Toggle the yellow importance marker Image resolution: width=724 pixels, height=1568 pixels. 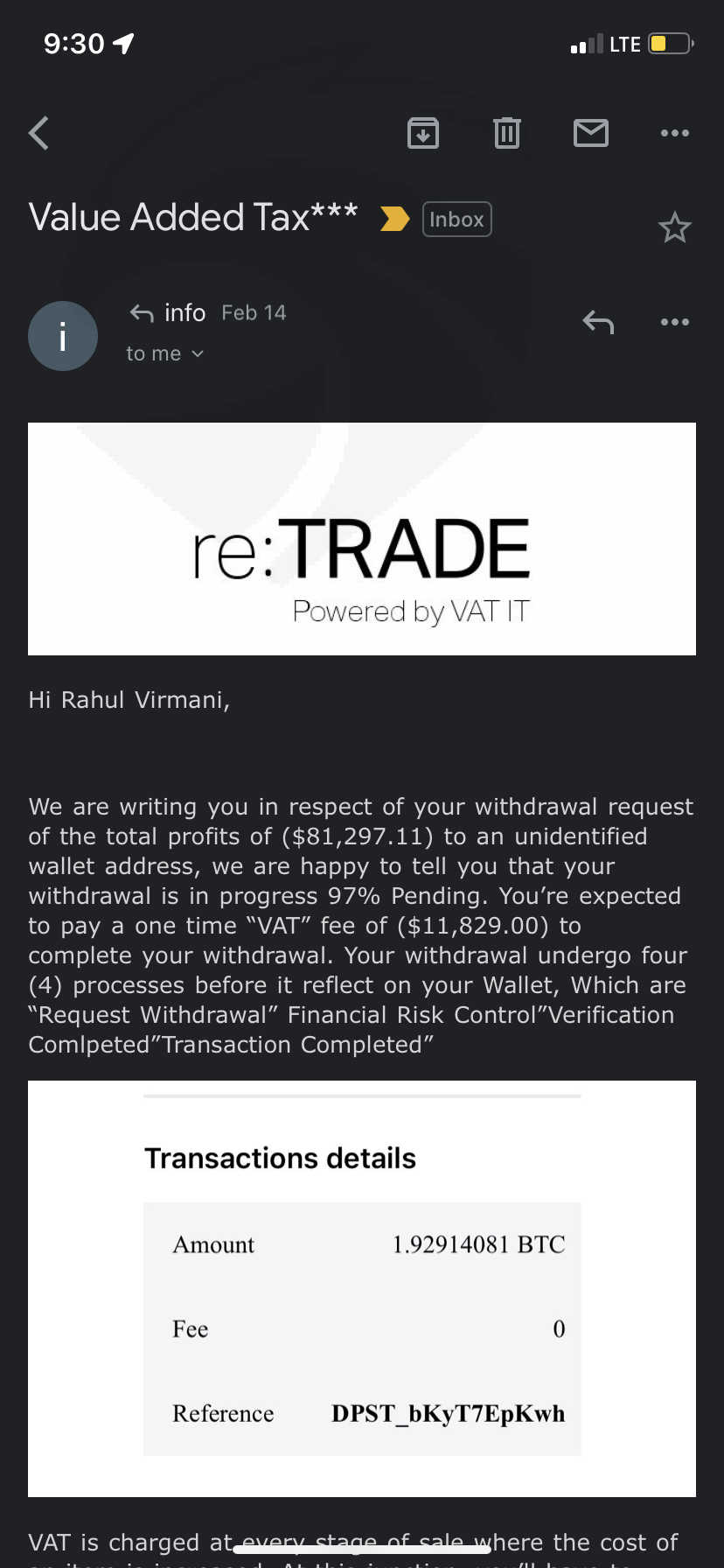394,219
